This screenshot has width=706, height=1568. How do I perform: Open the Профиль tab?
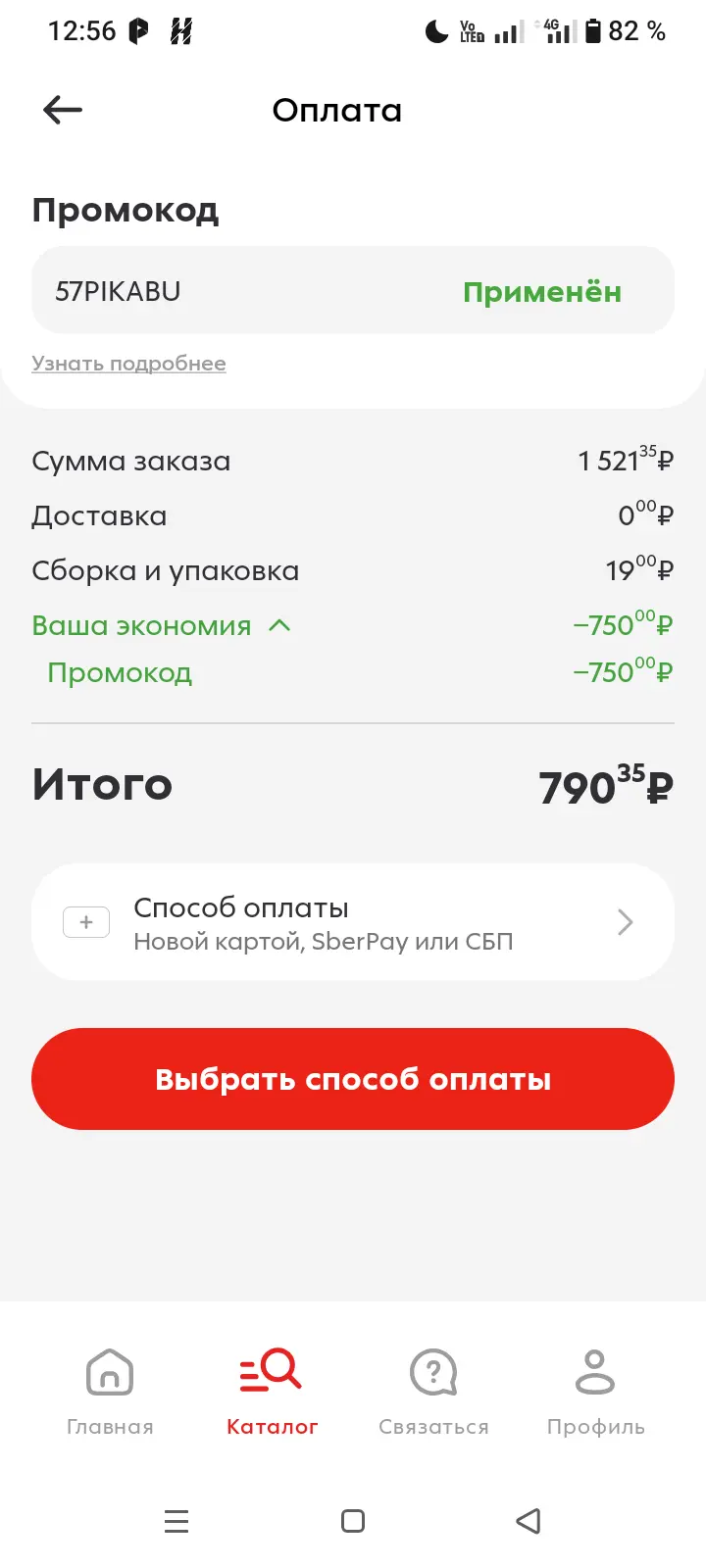pos(595,1392)
